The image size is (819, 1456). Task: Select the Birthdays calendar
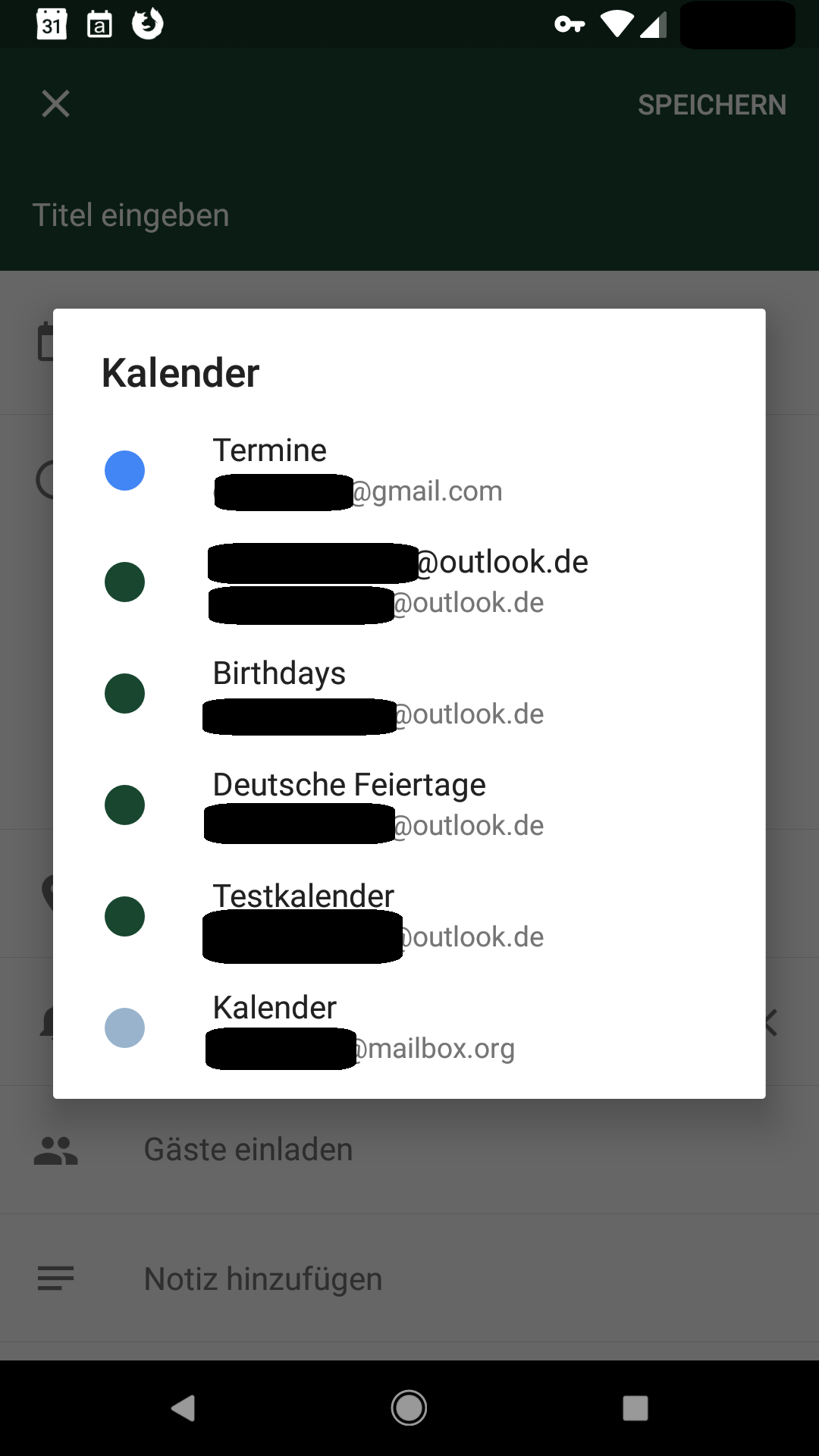click(409, 693)
